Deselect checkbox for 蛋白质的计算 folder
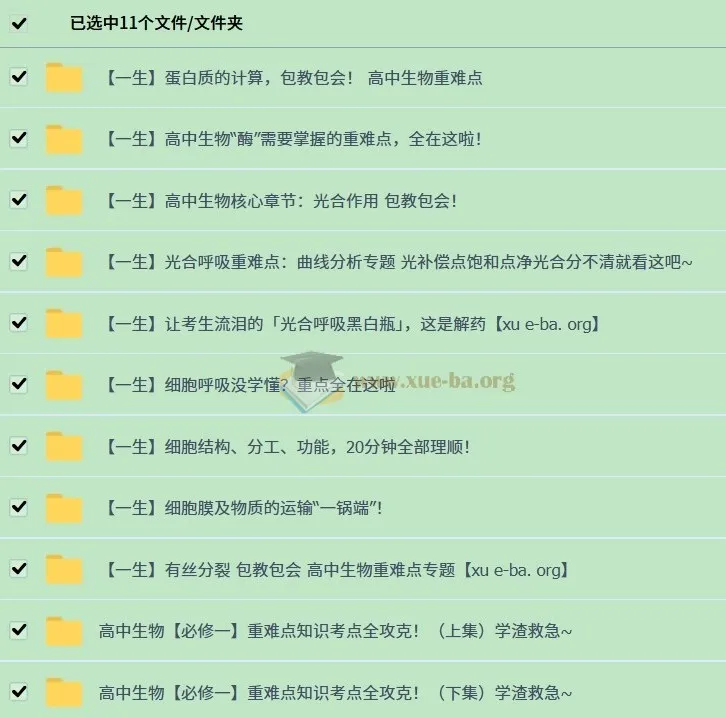The width and height of the screenshot is (726, 718). click(18, 77)
